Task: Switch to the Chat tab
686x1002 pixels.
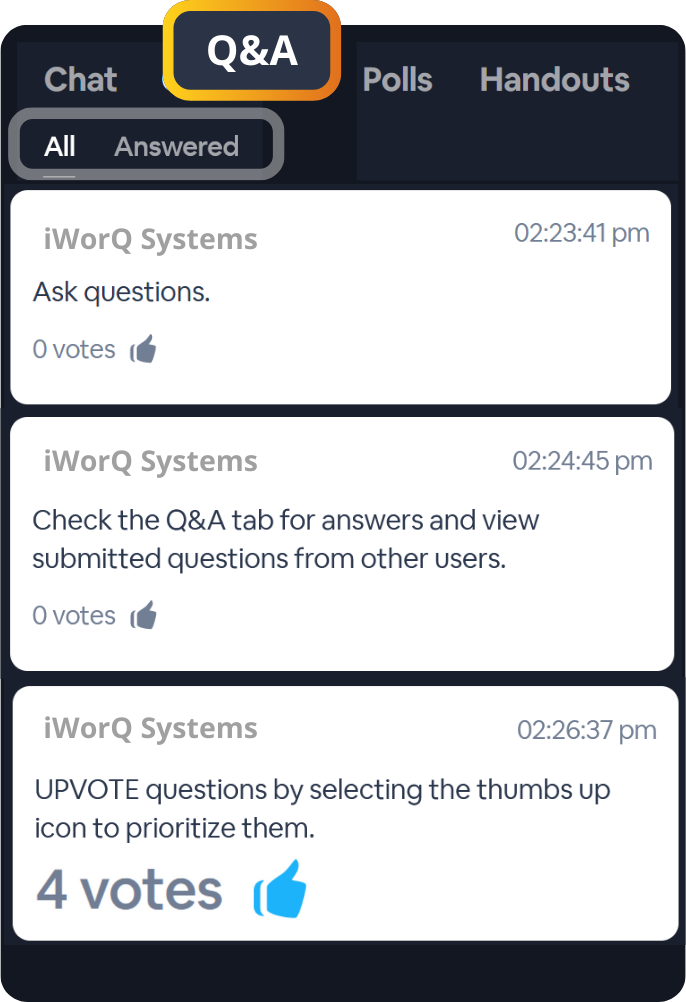Action: point(80,80)
